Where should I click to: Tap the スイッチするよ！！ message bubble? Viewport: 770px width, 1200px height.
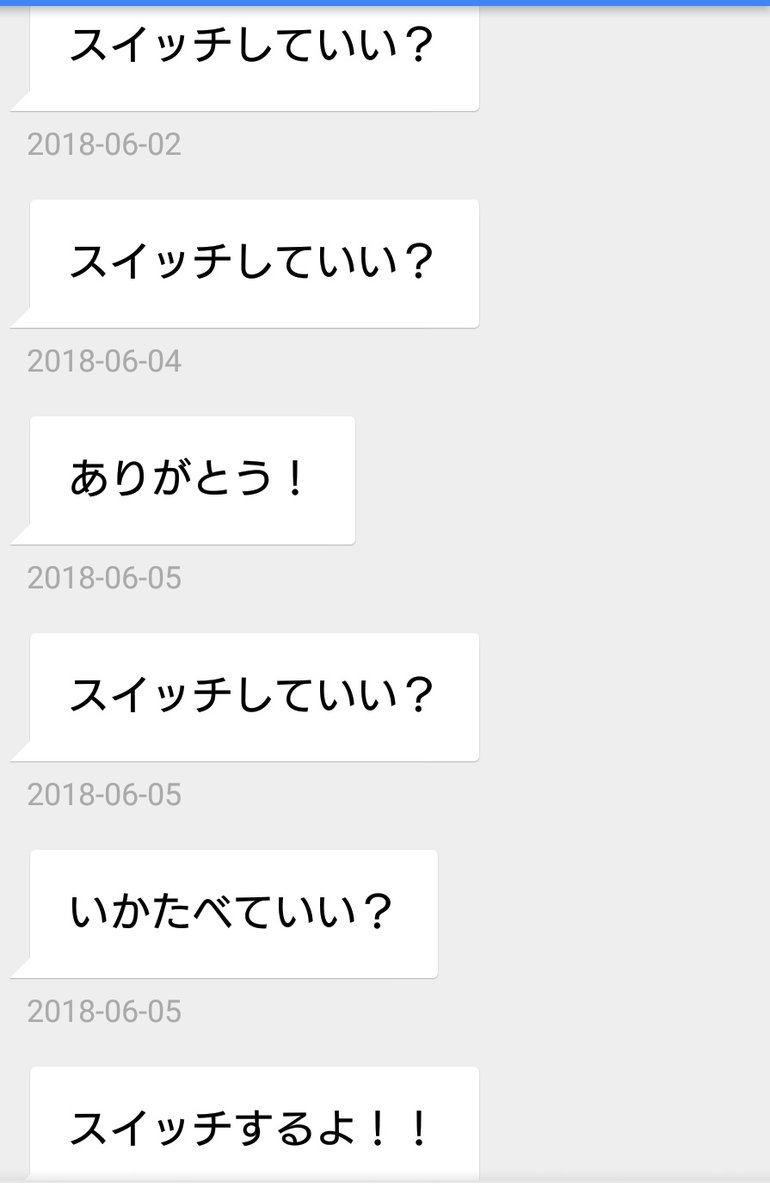tap(250, 1128)
